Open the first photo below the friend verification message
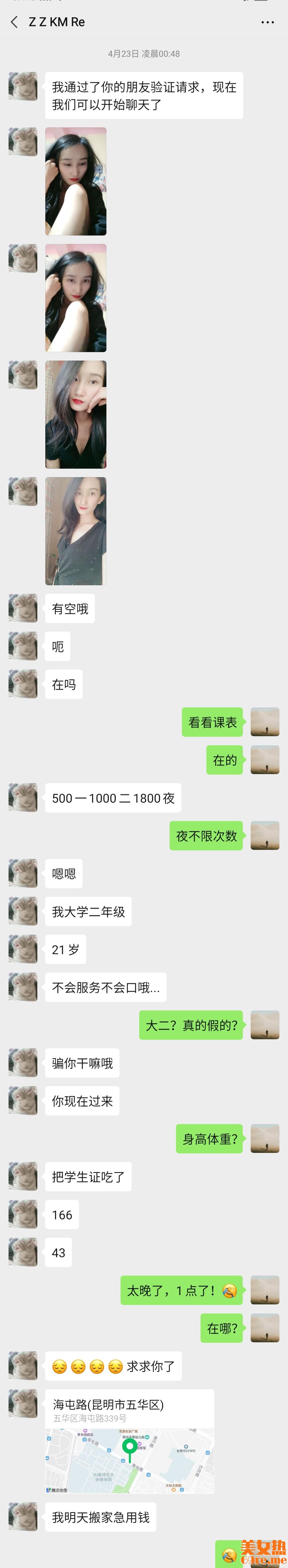 (x=75, y=181)
